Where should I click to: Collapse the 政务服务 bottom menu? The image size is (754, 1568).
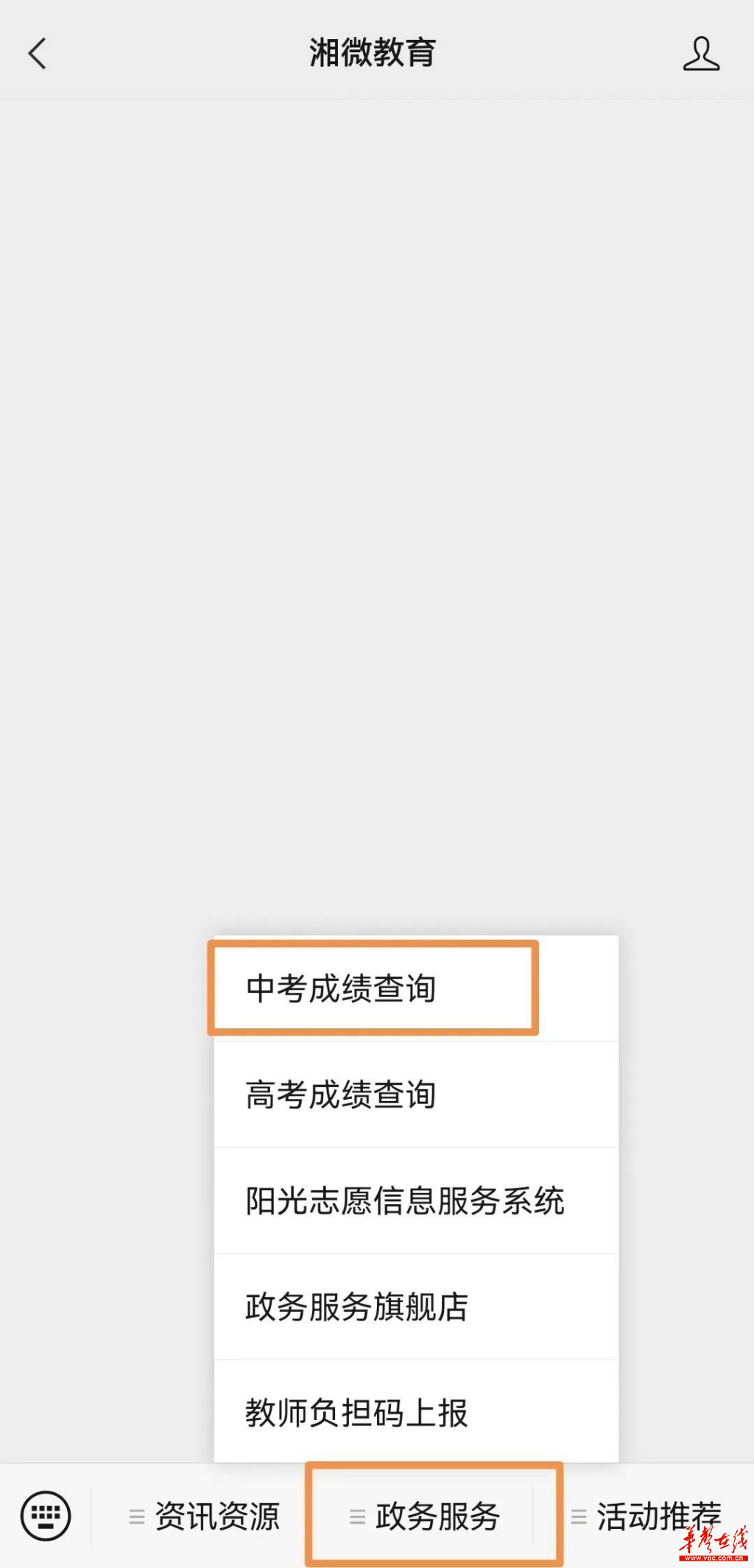(423, 1516)
